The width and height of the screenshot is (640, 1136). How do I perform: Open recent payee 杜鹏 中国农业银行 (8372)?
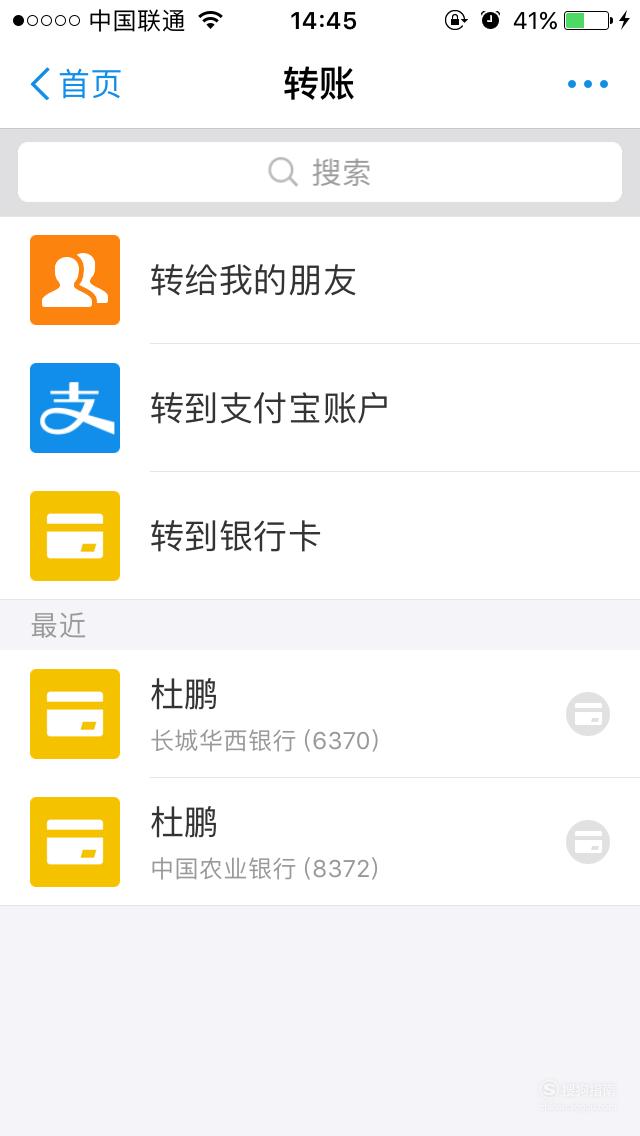point(320,842)
